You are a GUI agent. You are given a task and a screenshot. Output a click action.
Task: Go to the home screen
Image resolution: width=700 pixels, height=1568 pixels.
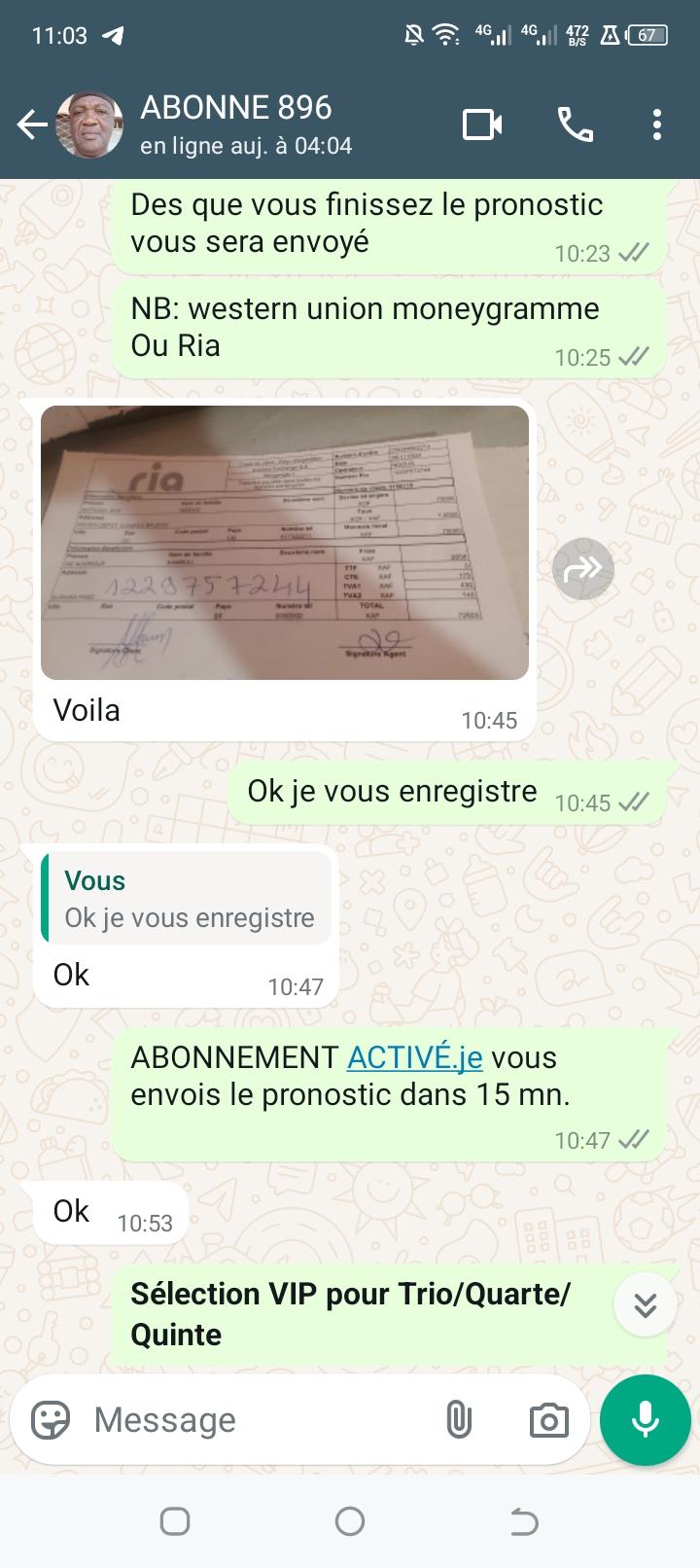point(350,1521)
